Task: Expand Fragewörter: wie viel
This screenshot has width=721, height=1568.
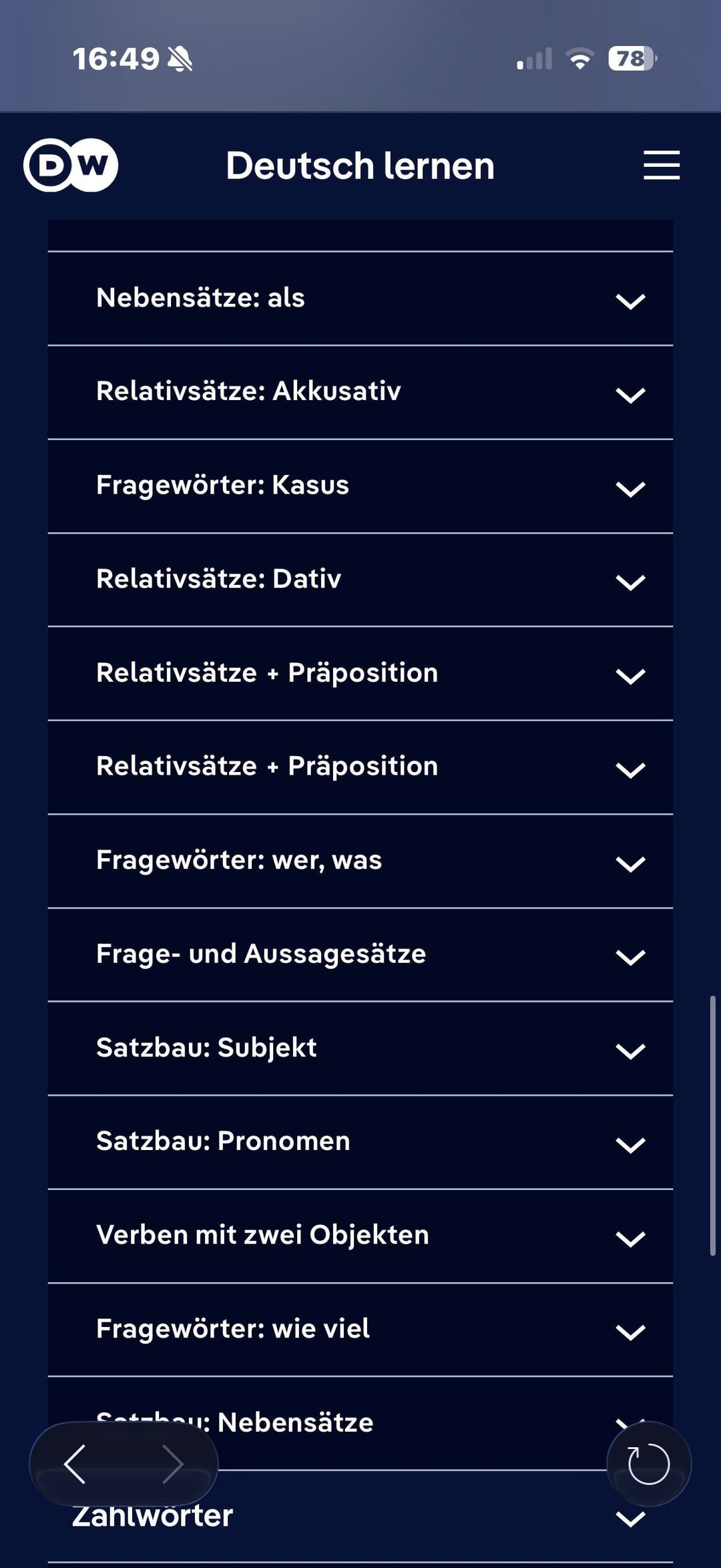Action: click(360, 1329)
